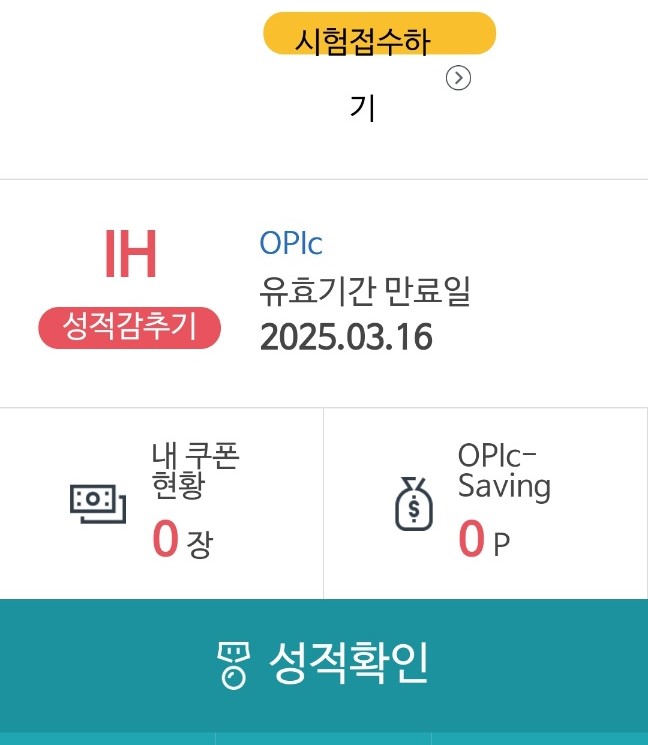Image resolution: width=648 pixels, height=745 pixels.
Task: Open the OPIc-Saving points card
Action: [486, 503]
